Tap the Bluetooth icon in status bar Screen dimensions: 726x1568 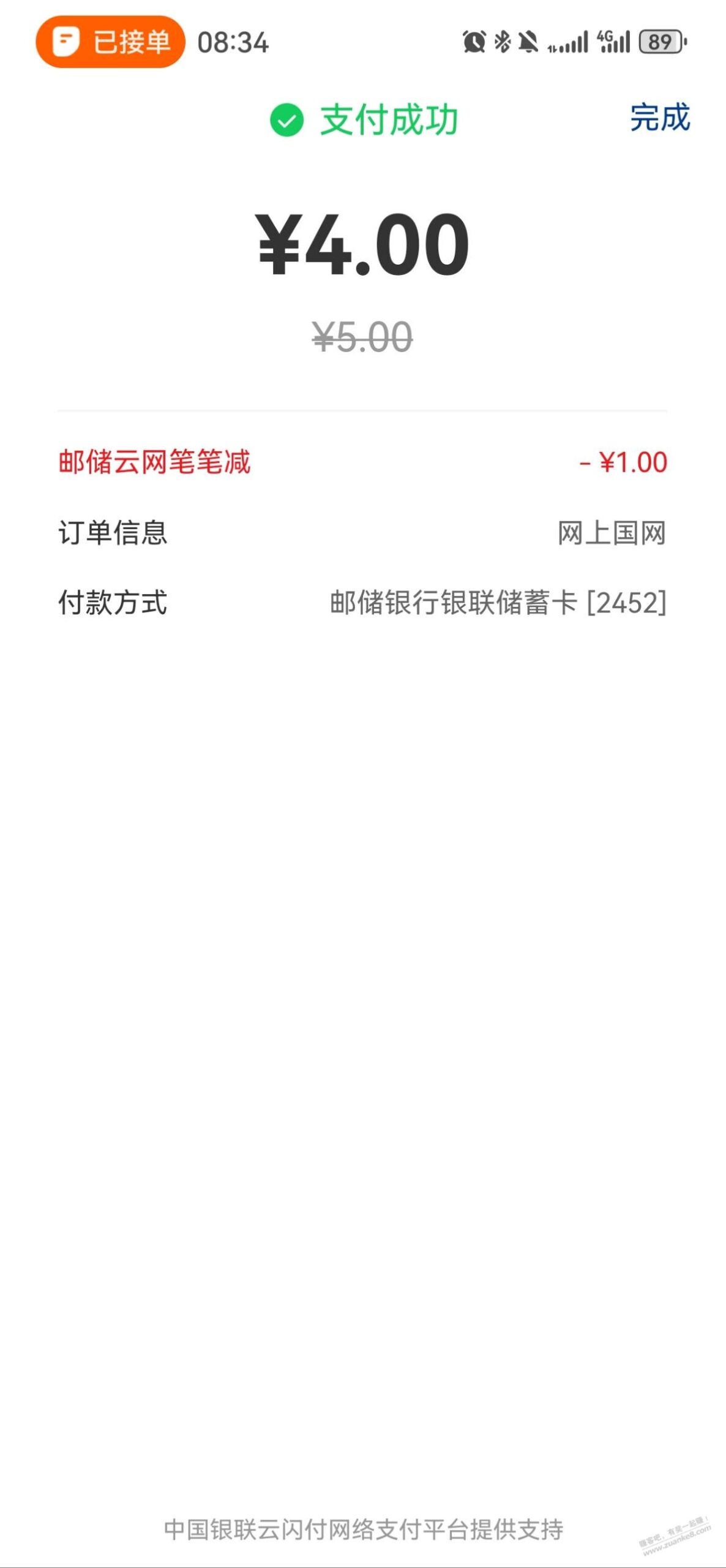[x=501, y=42]
